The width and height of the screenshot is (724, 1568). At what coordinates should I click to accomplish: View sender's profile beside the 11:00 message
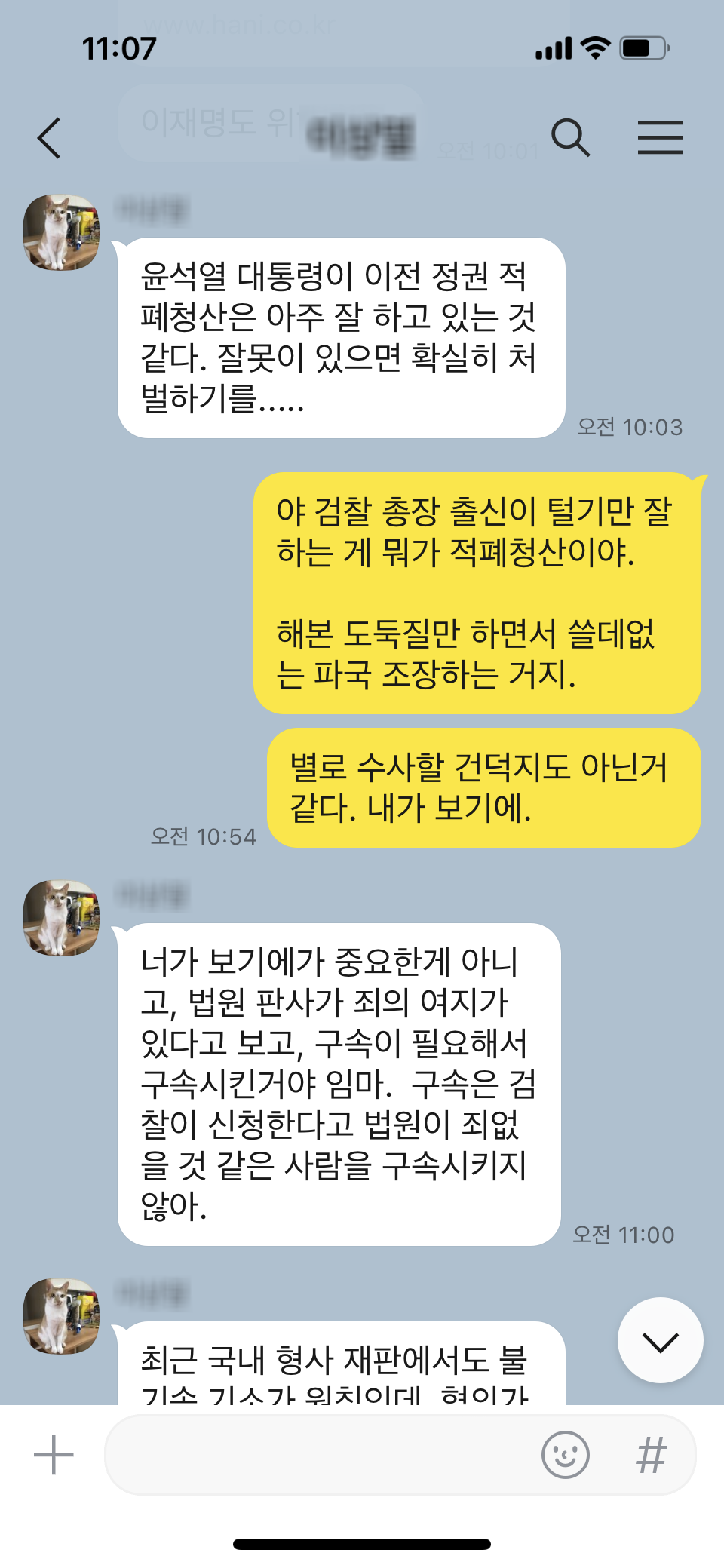61,918
